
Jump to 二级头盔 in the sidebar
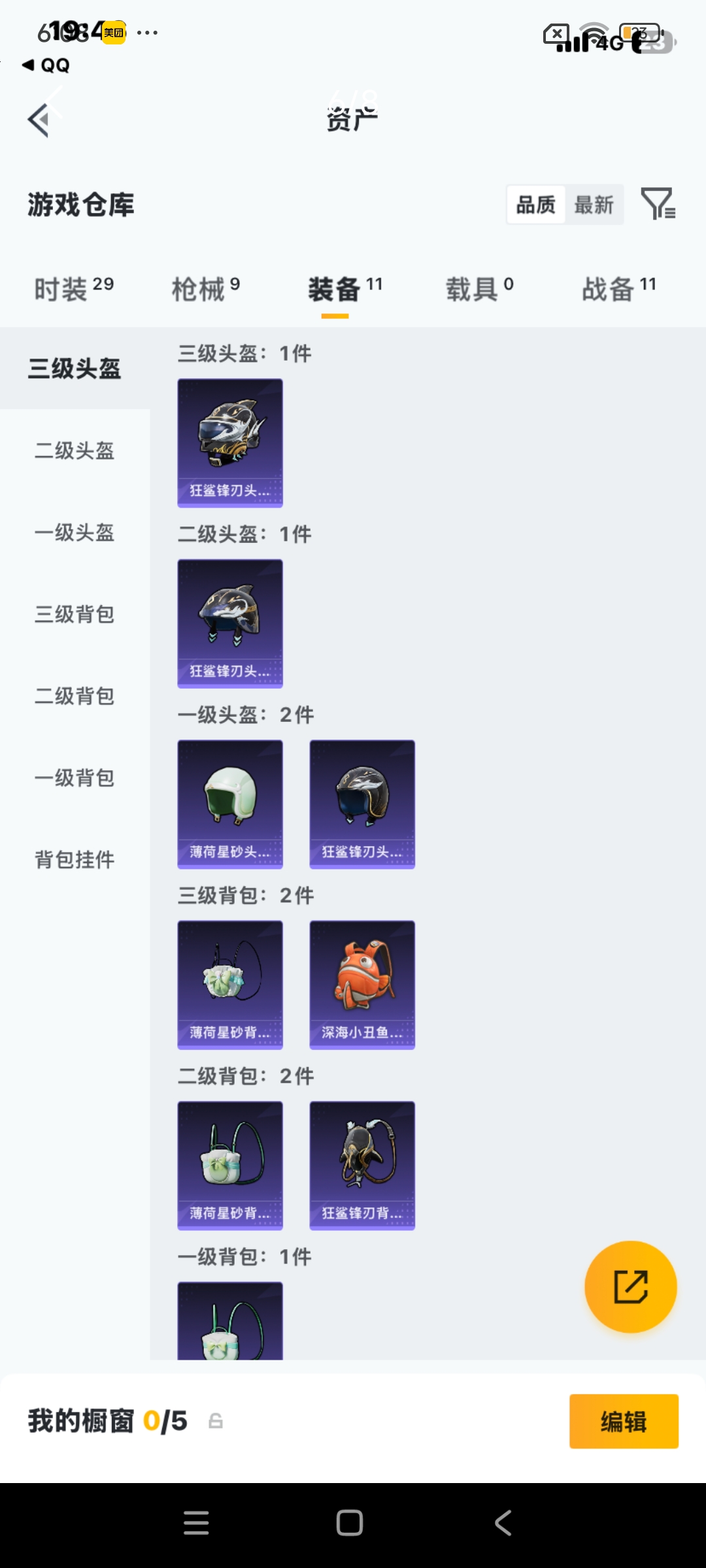point(75,451)
